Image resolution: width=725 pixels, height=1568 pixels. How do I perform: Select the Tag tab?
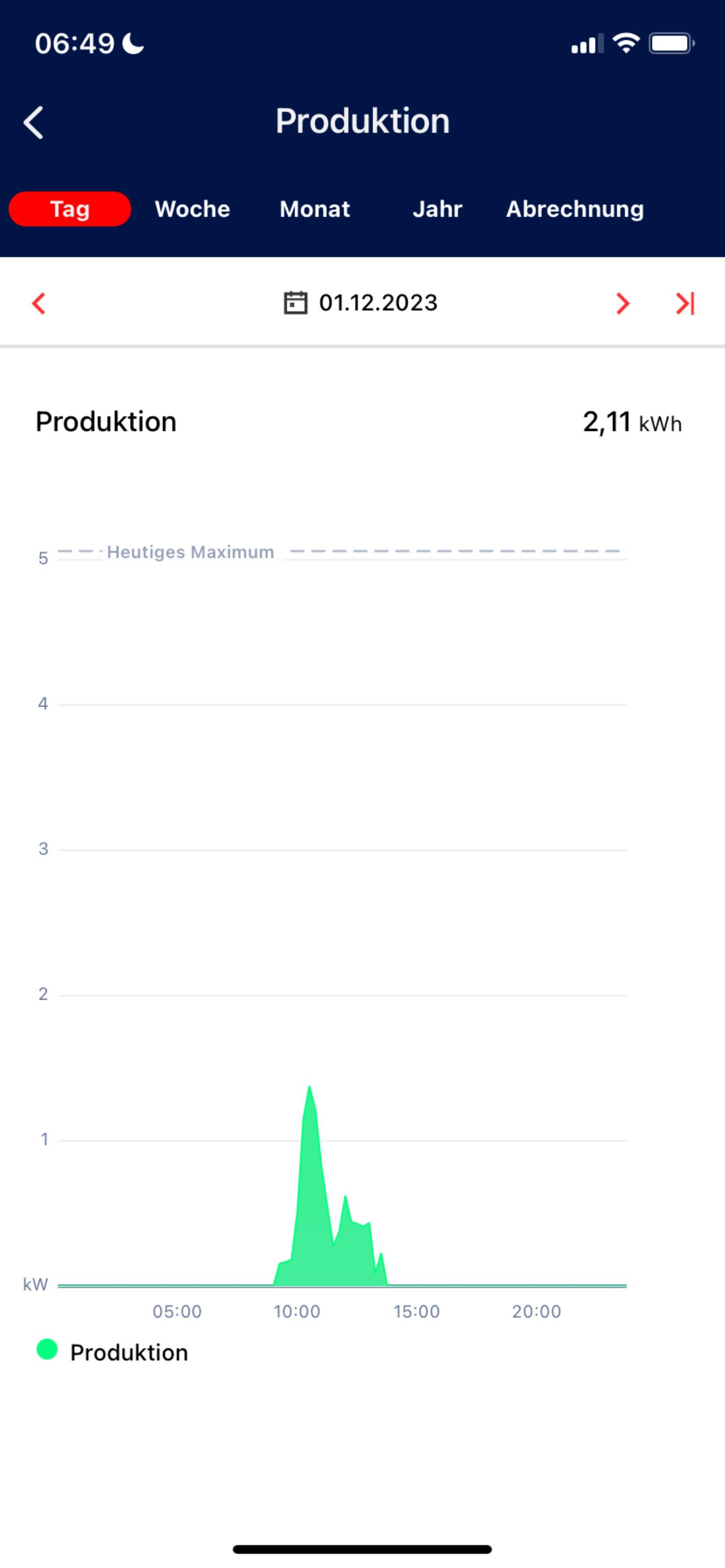point(70,209)
